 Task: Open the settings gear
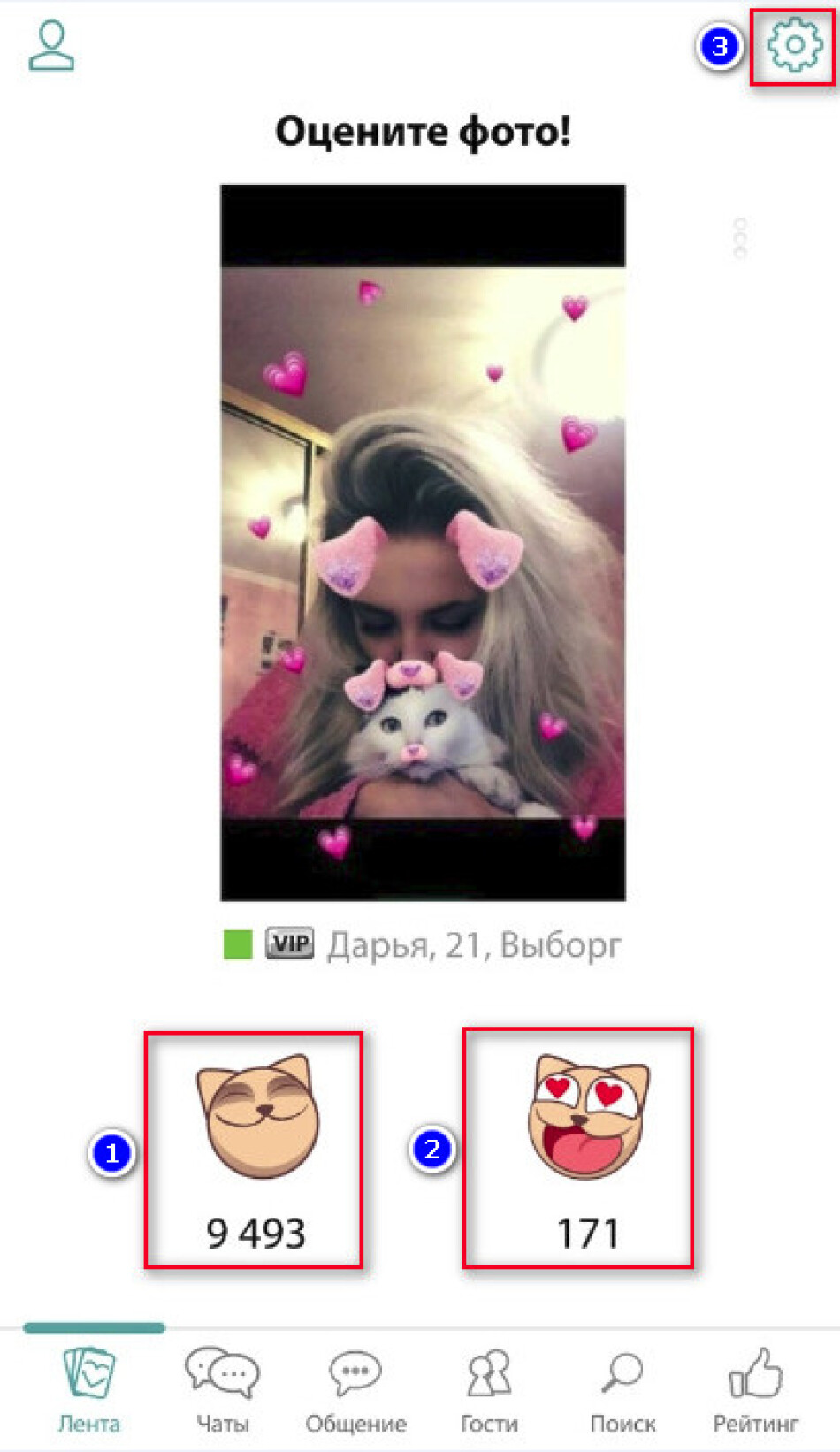793,45
